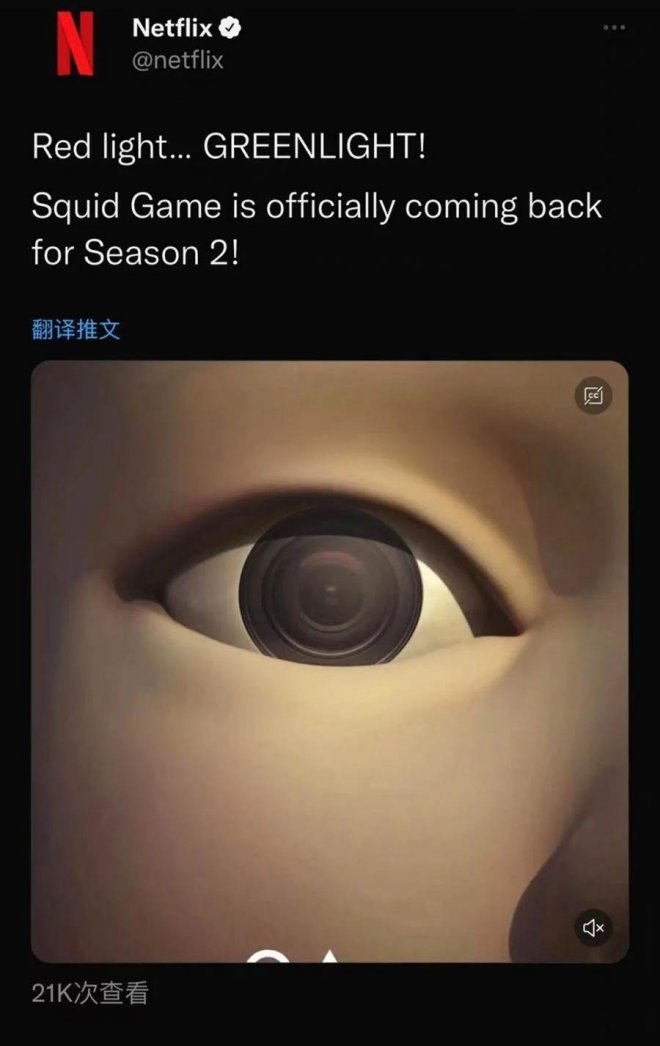
Task: Unmute the Squid Game video
Action: [x=594, y=928]
